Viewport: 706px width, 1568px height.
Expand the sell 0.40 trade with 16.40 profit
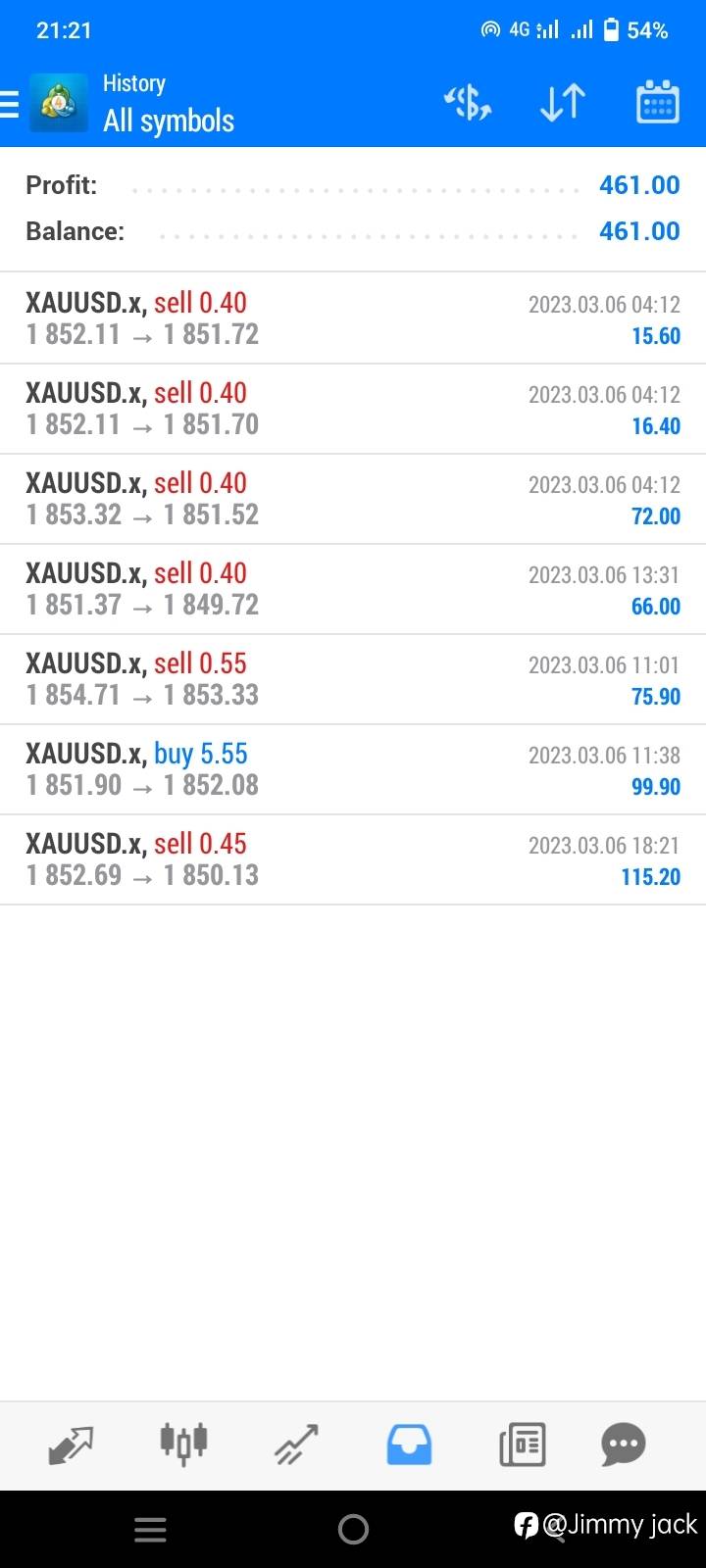coord(353,409)
